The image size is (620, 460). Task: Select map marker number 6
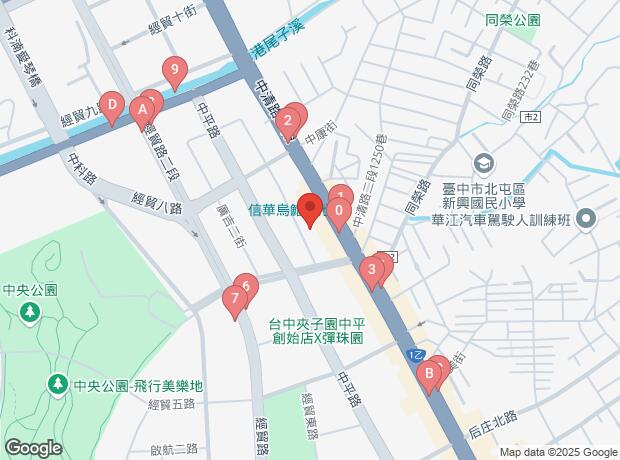click(x=244, y=287)
